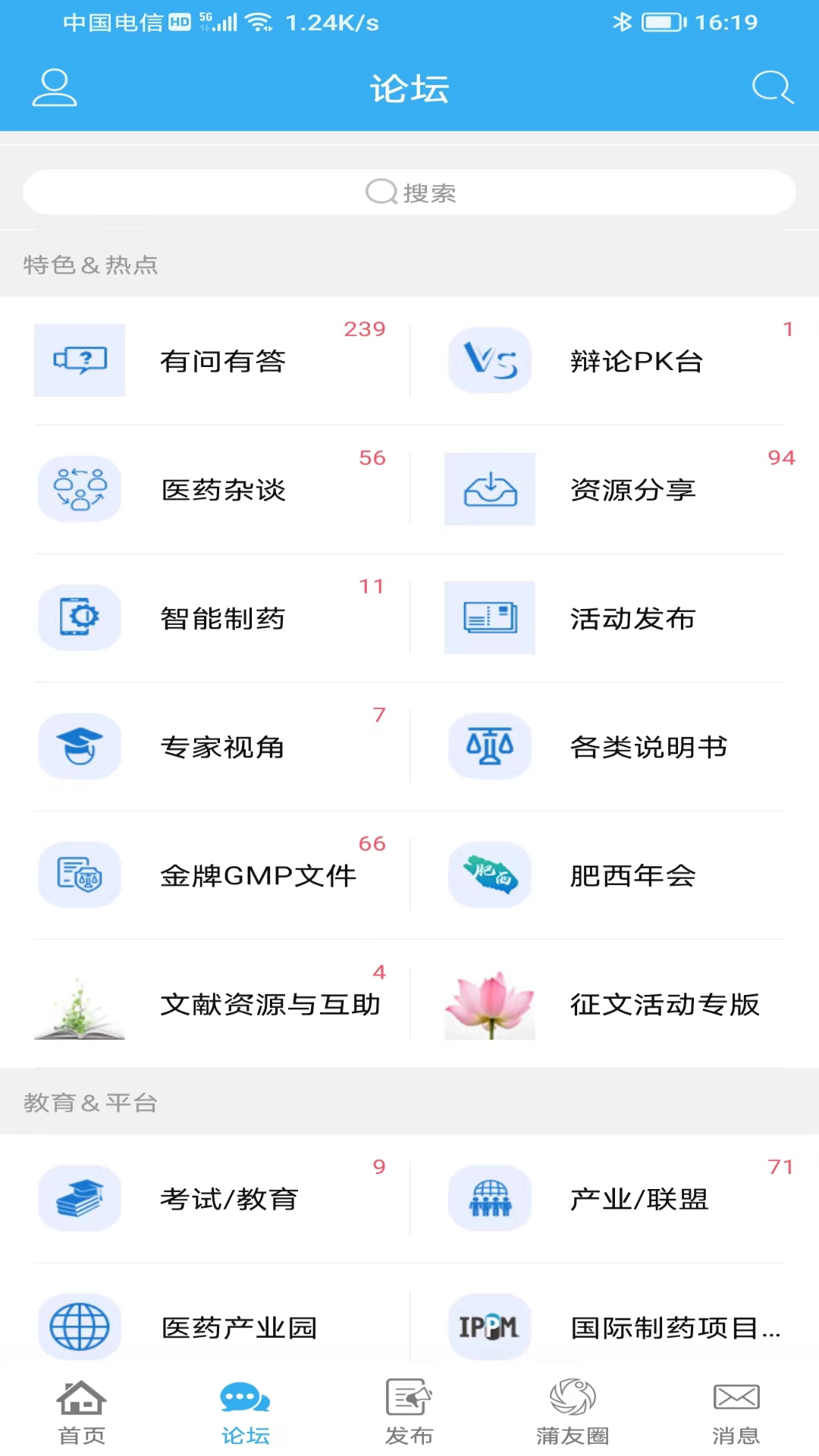
Task: Click the 肥西年会 map icon
Action: tap(489, 874)
